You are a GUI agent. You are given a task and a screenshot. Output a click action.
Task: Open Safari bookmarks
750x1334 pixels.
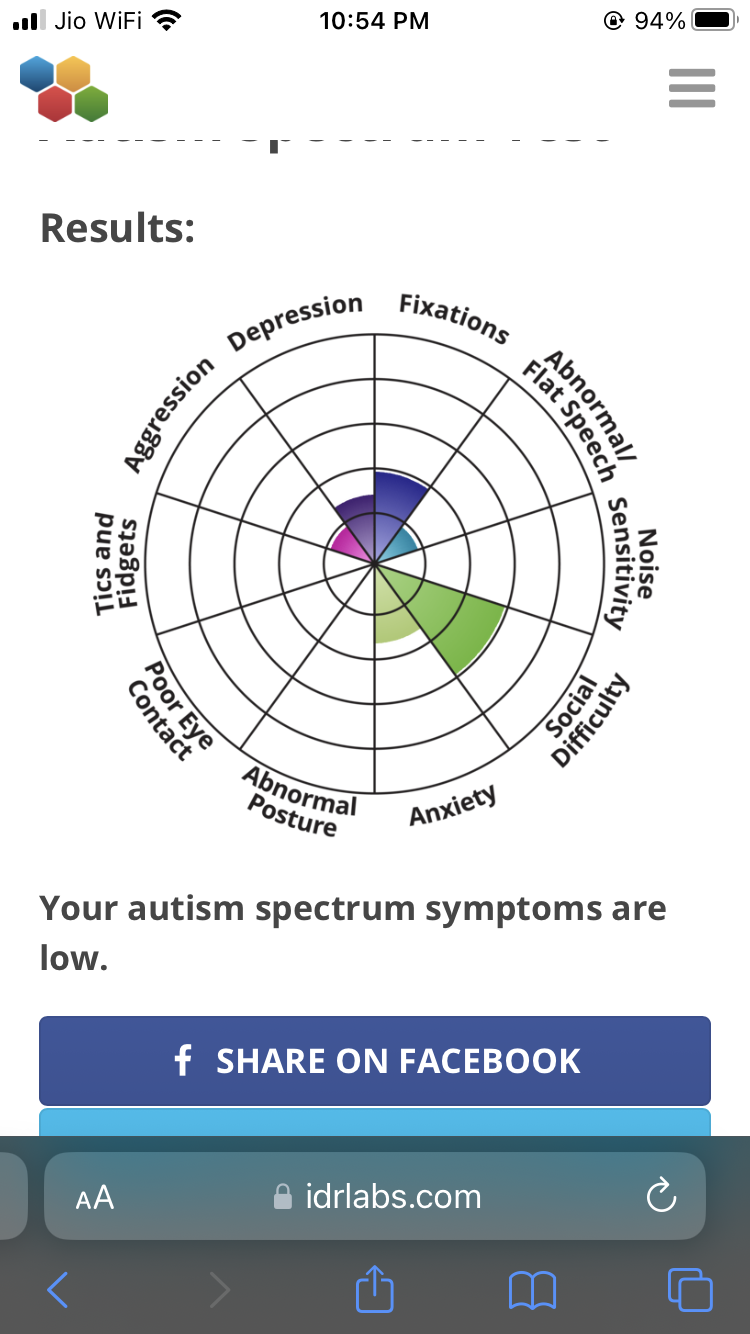pos(533,1291)
